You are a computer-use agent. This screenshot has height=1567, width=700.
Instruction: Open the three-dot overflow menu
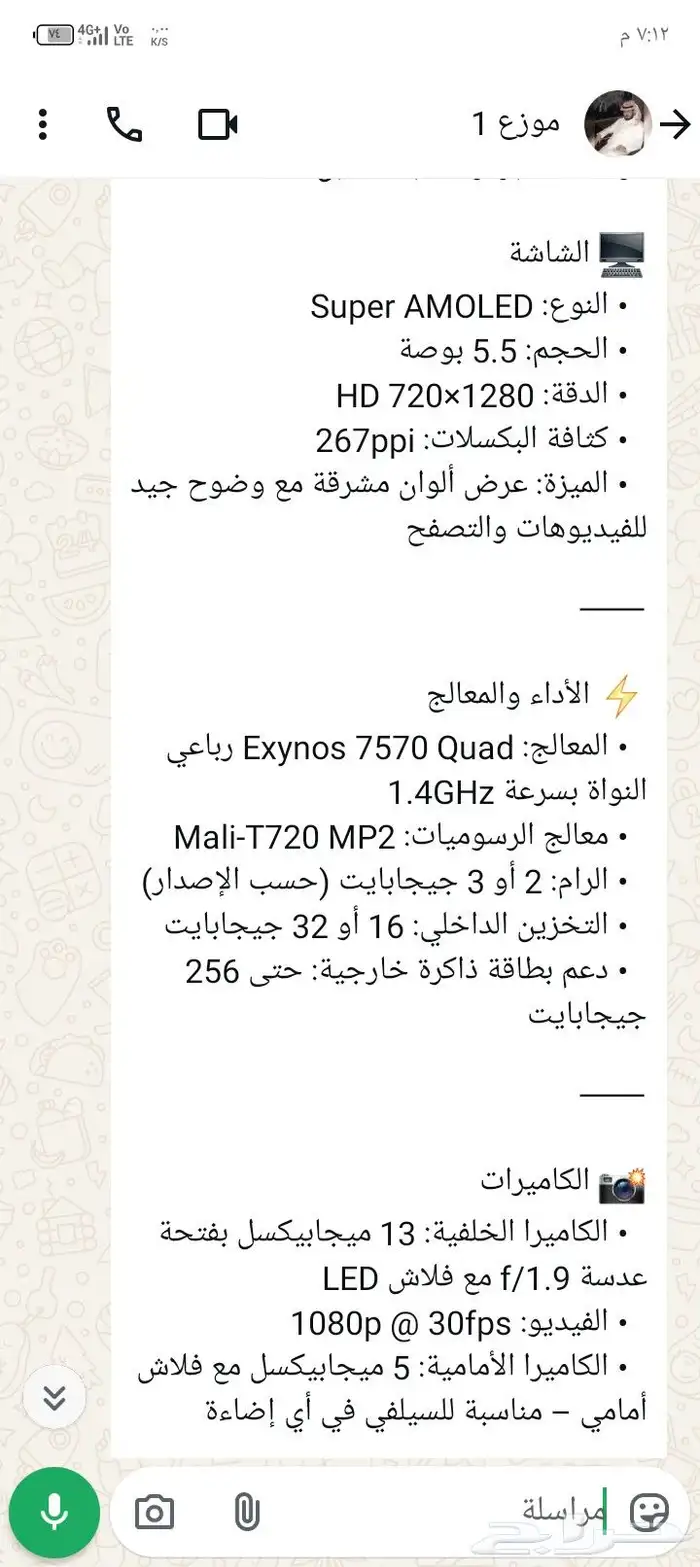point(42,124)
